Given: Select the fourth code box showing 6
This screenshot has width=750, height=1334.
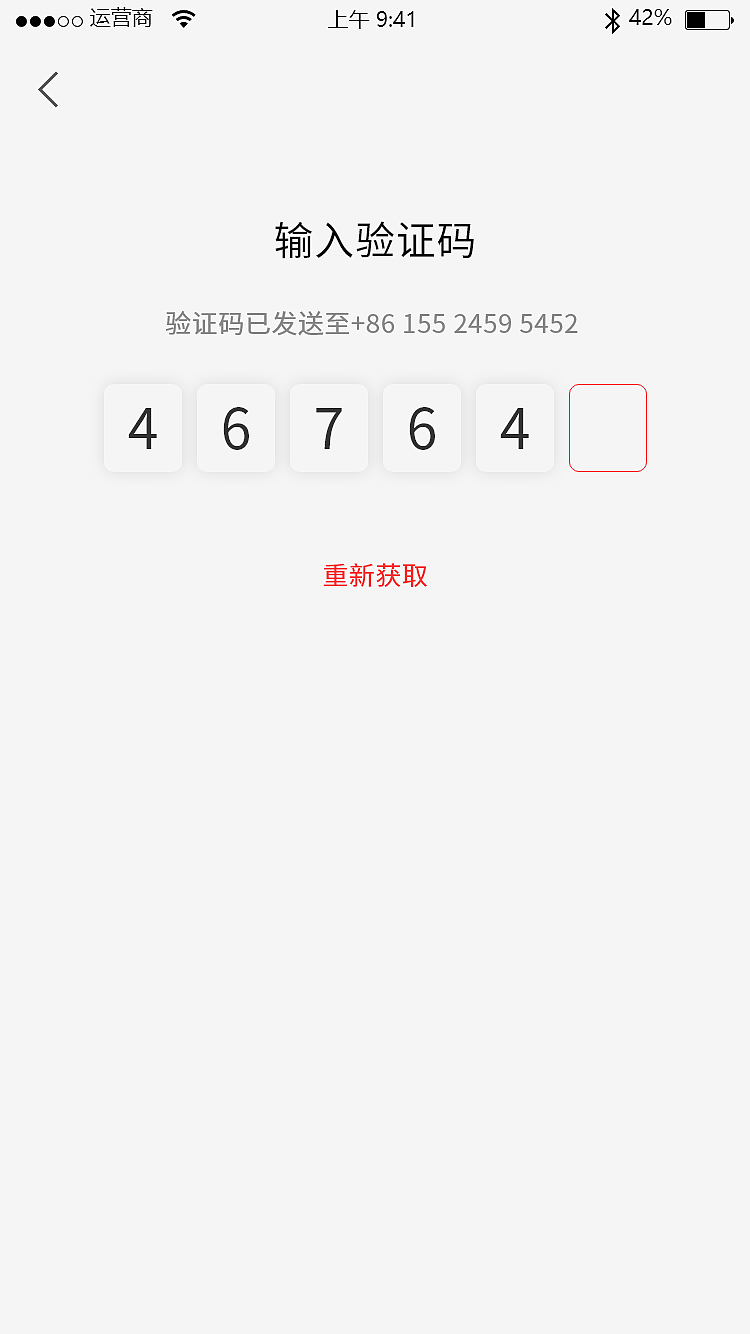Looking at the screenshot, I should click(x=422, y=428).
